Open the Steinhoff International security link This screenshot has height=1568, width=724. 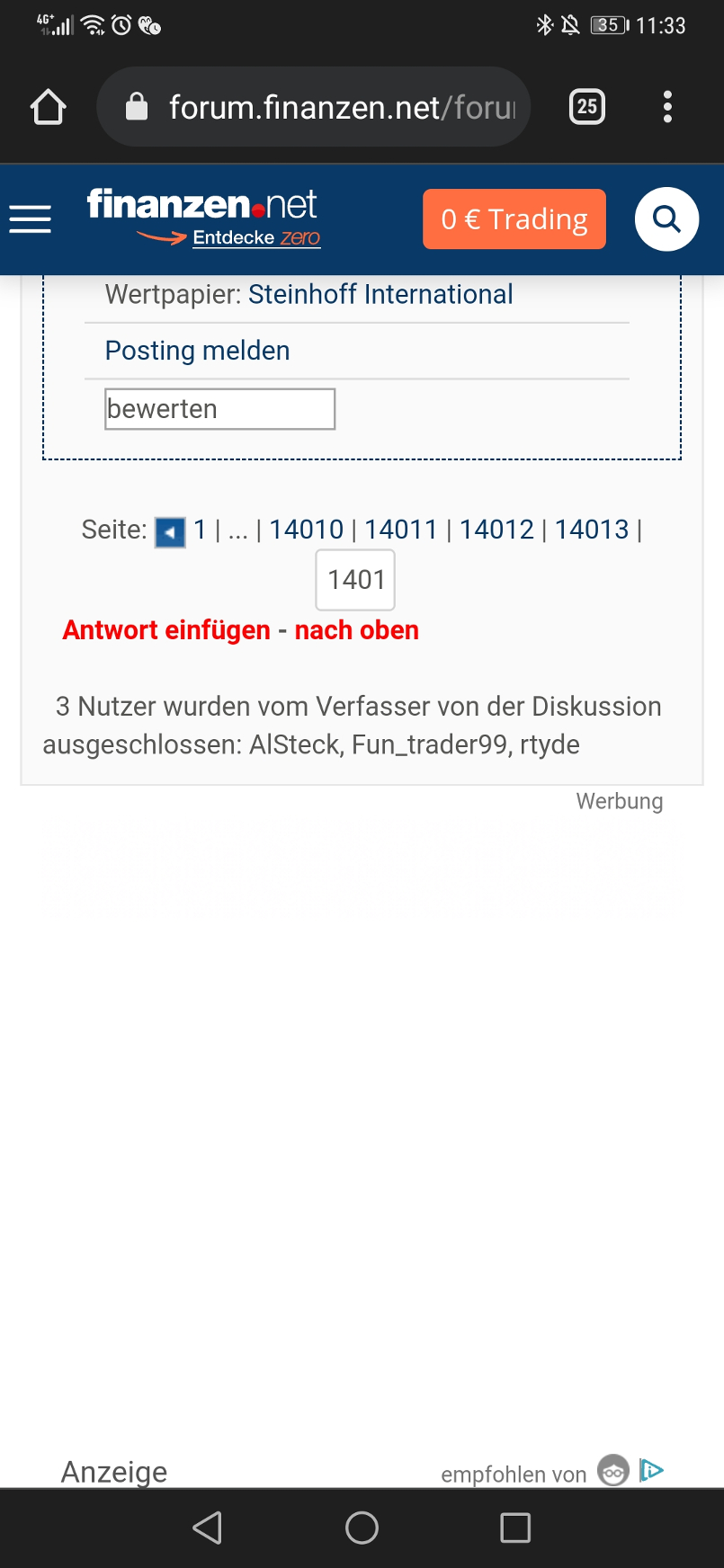[380, 294]
